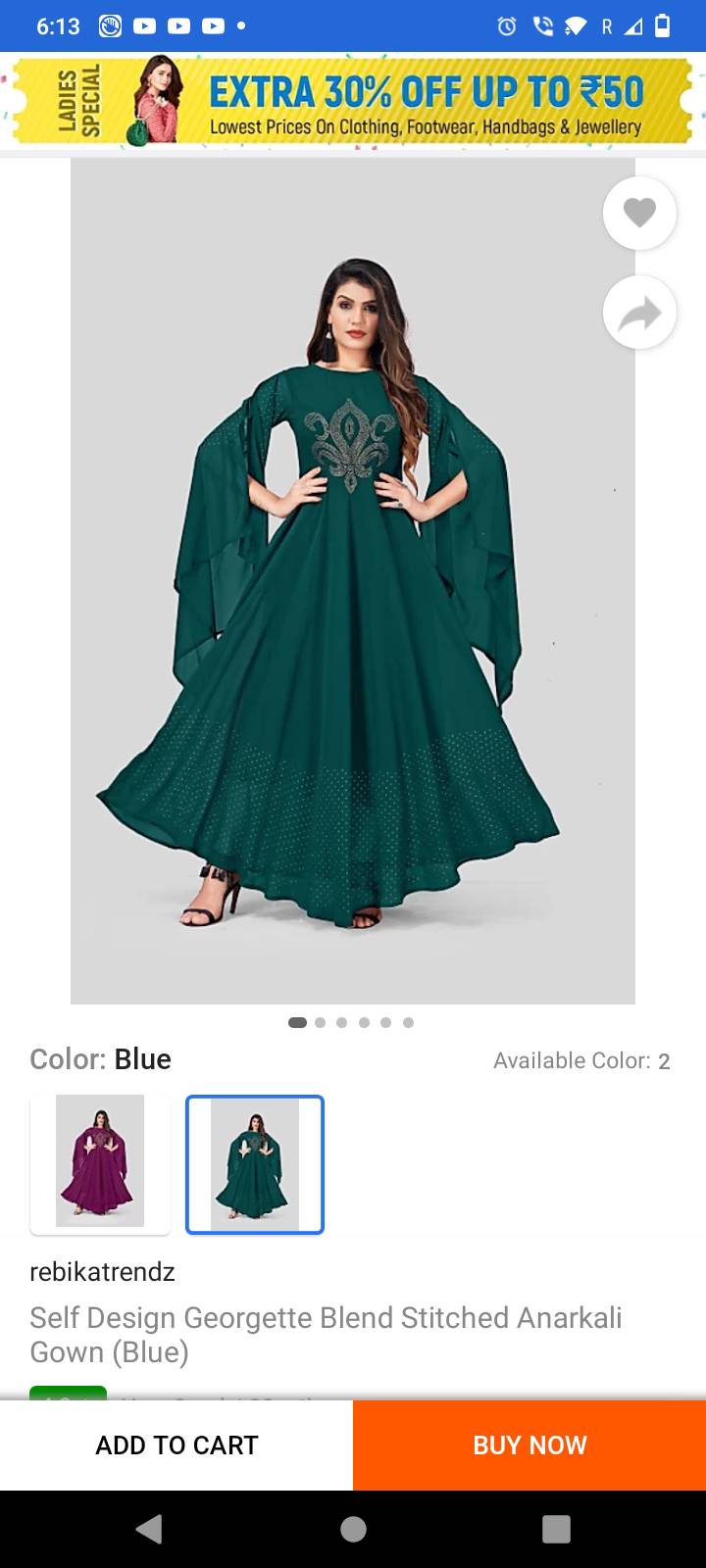706x1568 pixels.
Task: Share this product using the arrow icon
Action: point(639,313)
